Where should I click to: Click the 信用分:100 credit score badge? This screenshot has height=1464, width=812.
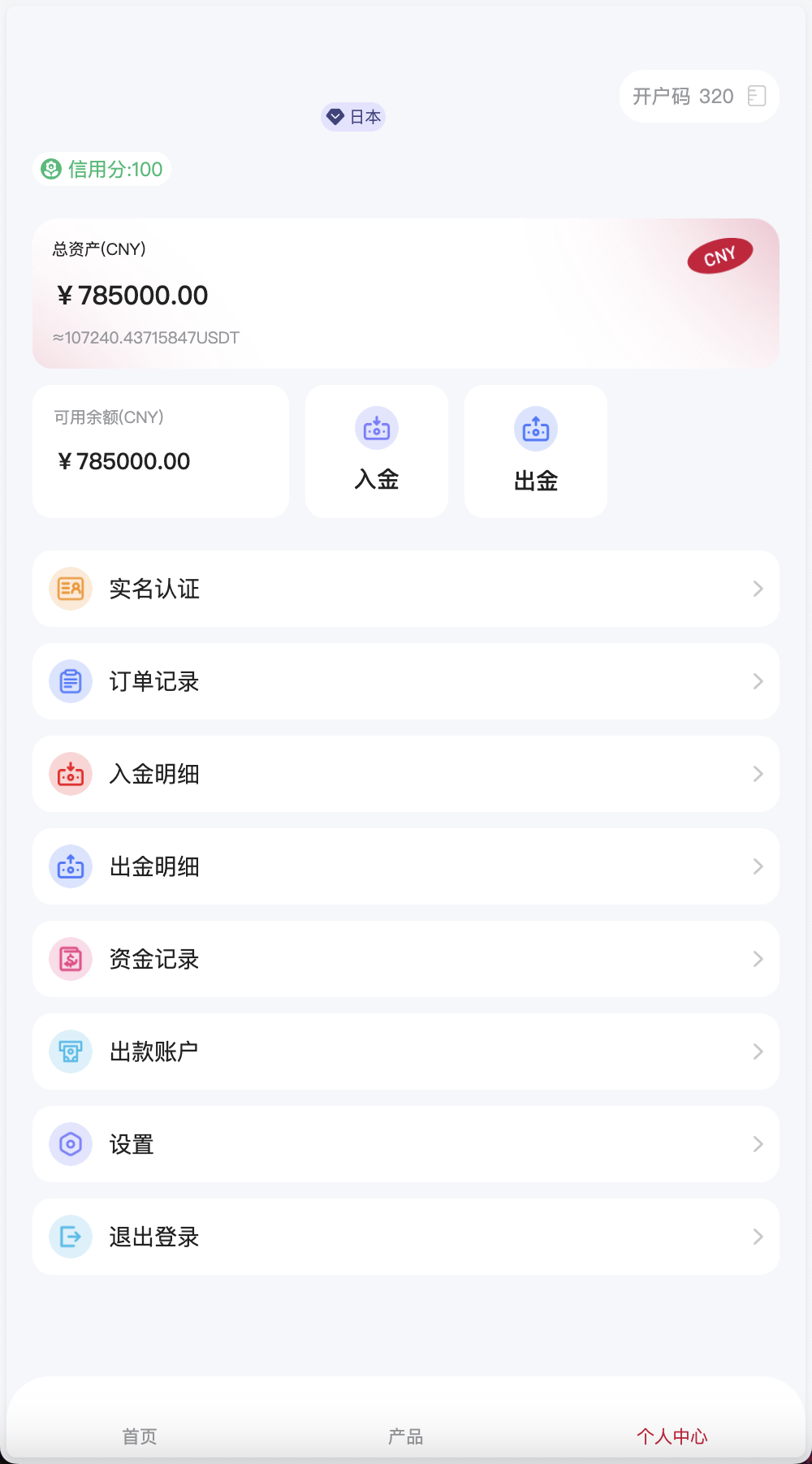coord(101,169)
